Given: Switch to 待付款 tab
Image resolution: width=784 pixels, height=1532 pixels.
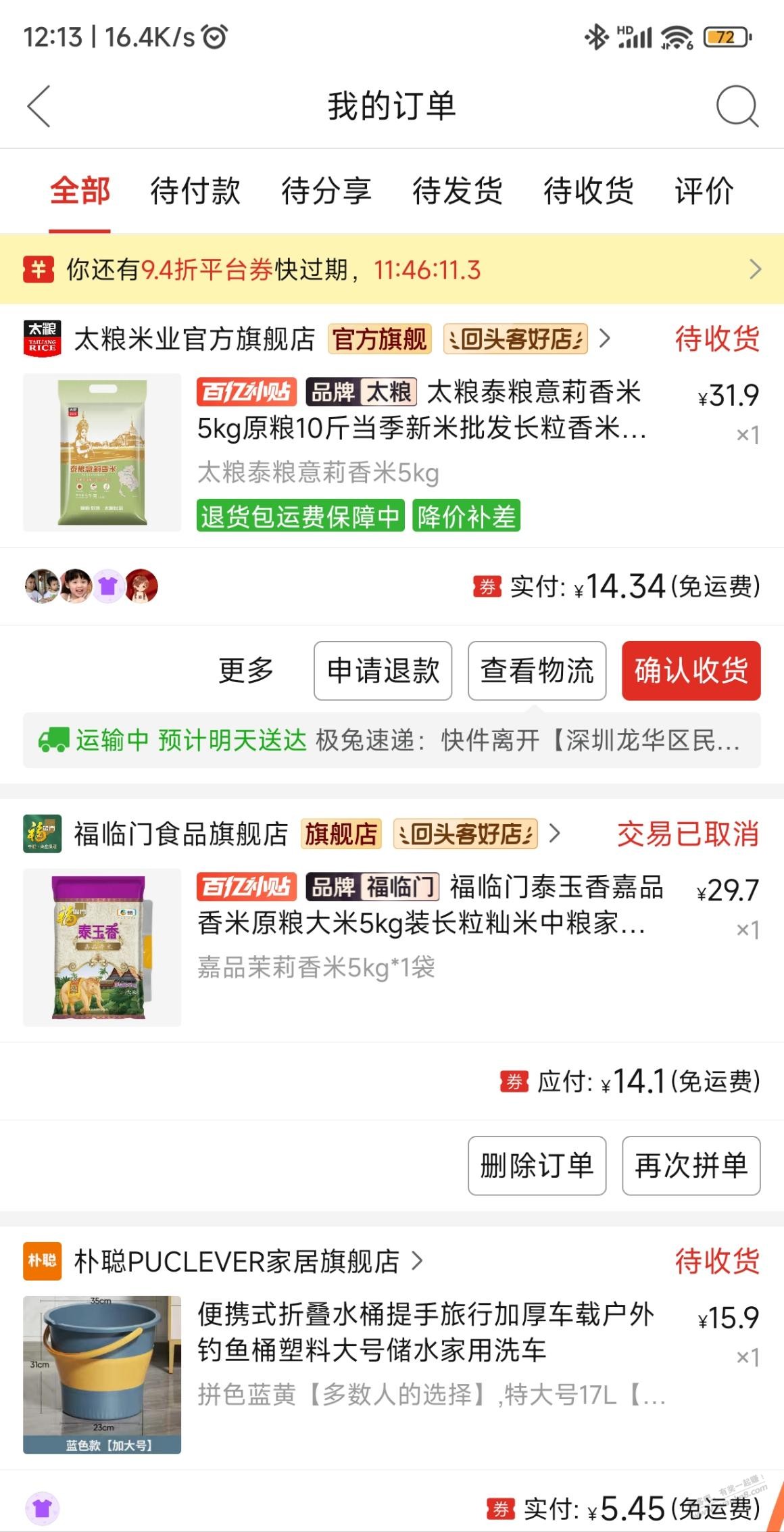Looking at the screenshot, I should coord(195,191).
